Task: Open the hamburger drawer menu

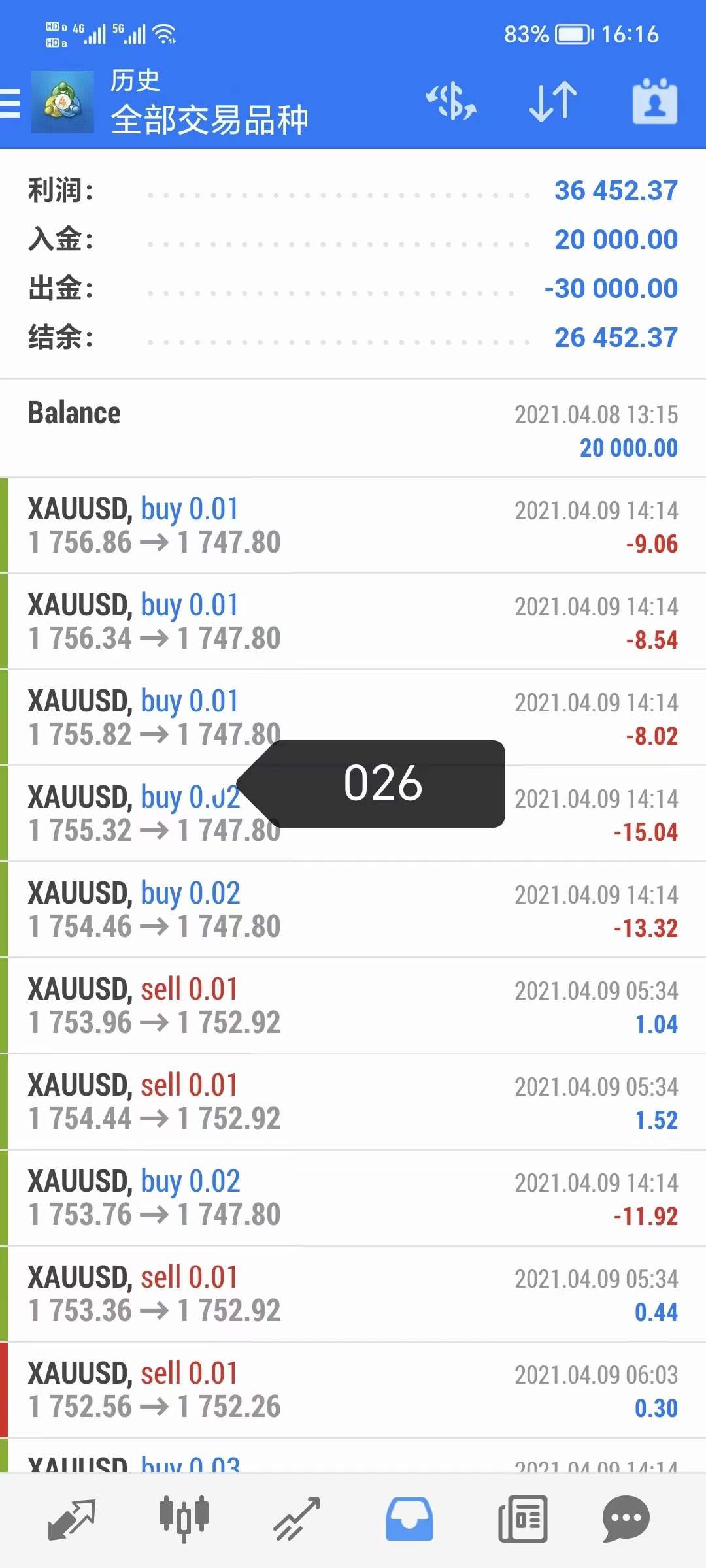Action: click(10, 103)
